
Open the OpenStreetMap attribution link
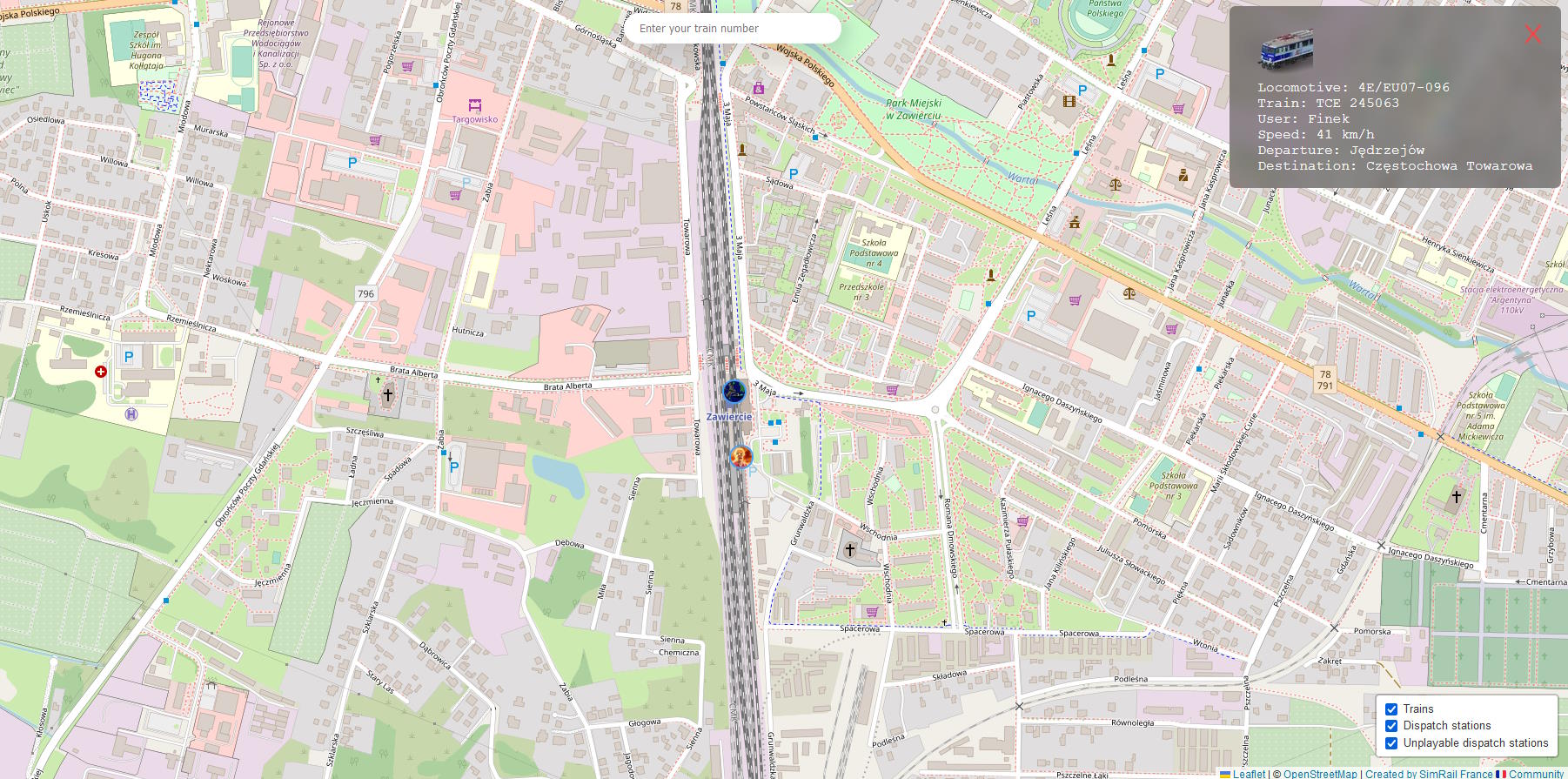click(x=1320, y=774)
